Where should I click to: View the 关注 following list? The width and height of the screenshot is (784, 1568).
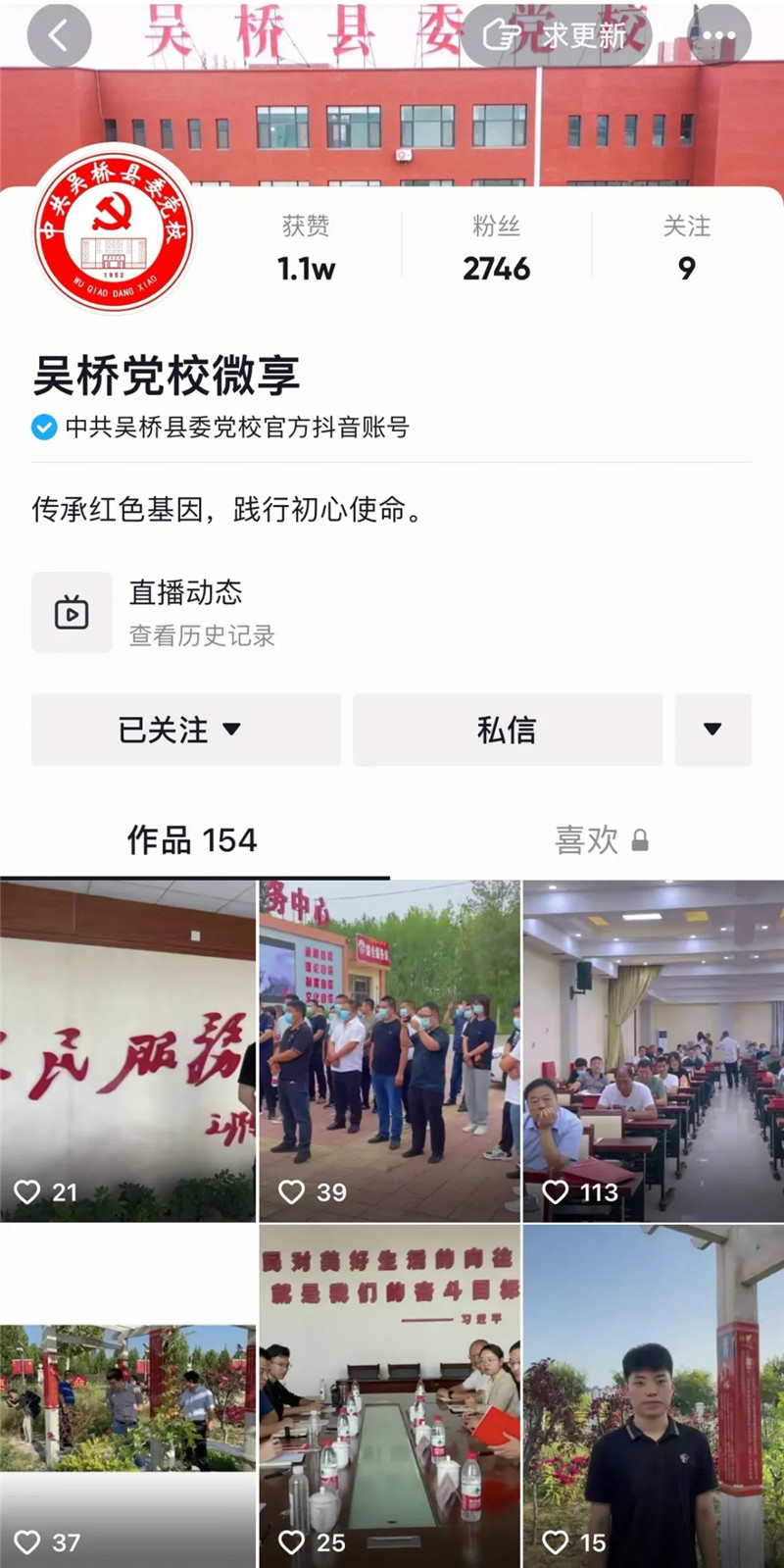(x=686, y=249)
